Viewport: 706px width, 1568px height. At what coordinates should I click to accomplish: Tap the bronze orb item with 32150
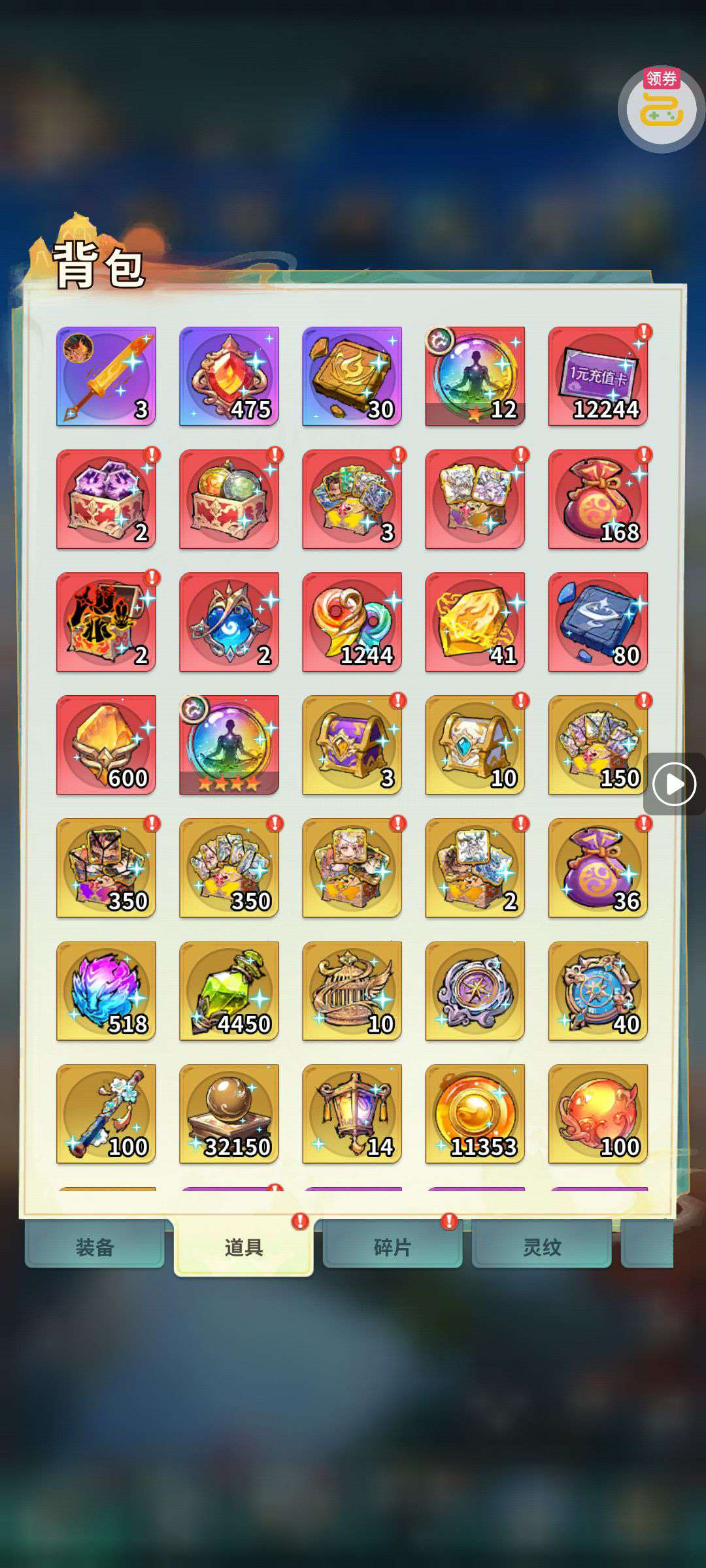229,1113
